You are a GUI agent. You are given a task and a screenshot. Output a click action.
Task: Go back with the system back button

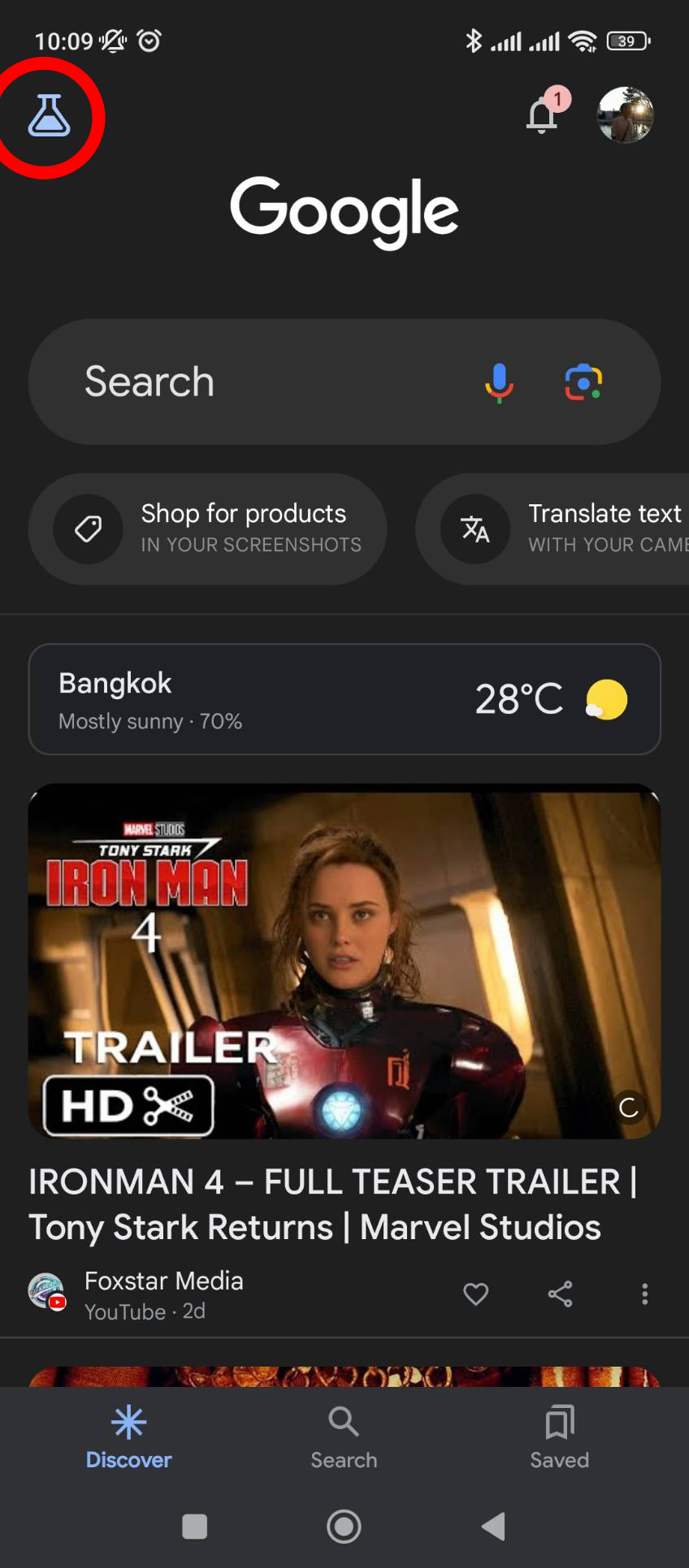click(493, 1527)
